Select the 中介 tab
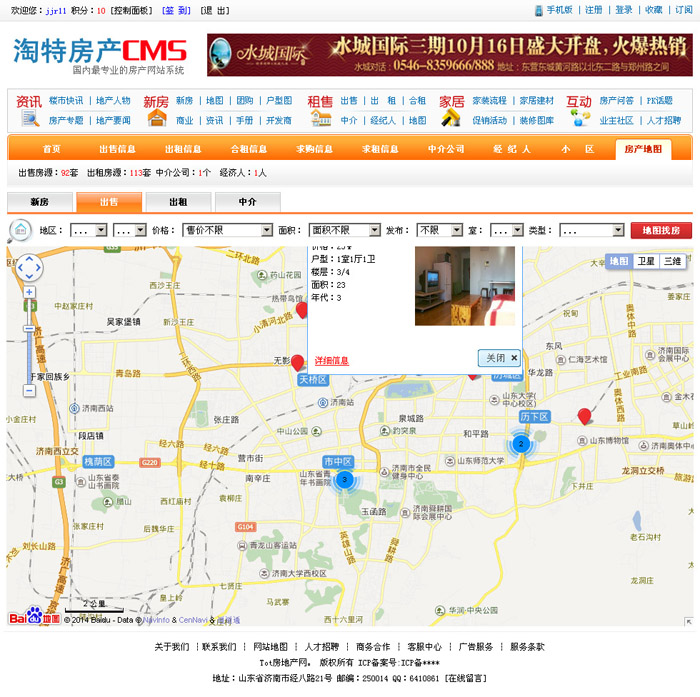This screenshot has width=700, height=697. click(x=246, y=202)
